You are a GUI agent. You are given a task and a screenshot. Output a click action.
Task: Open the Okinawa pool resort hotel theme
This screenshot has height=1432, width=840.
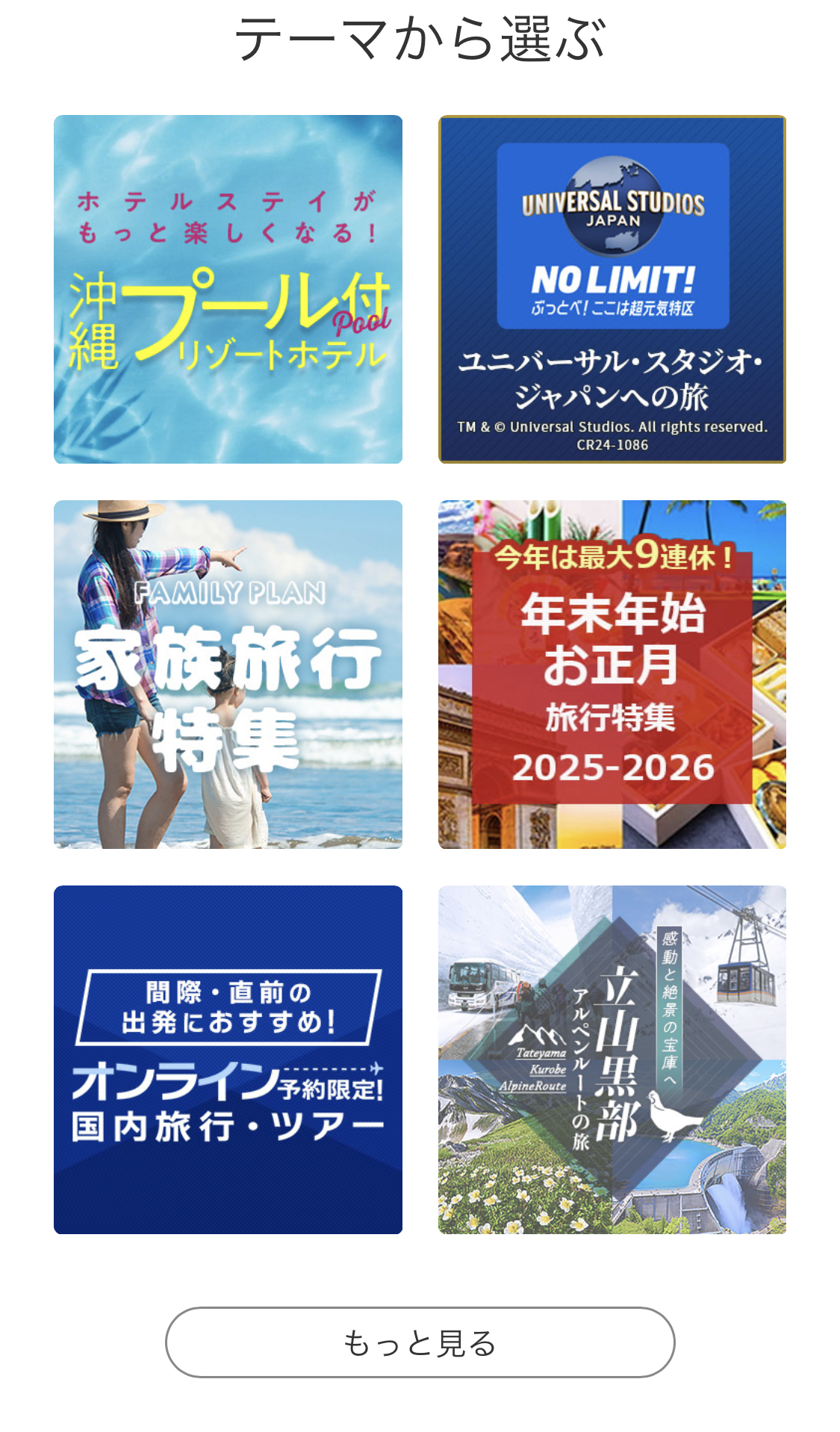[x=228, y=289]
